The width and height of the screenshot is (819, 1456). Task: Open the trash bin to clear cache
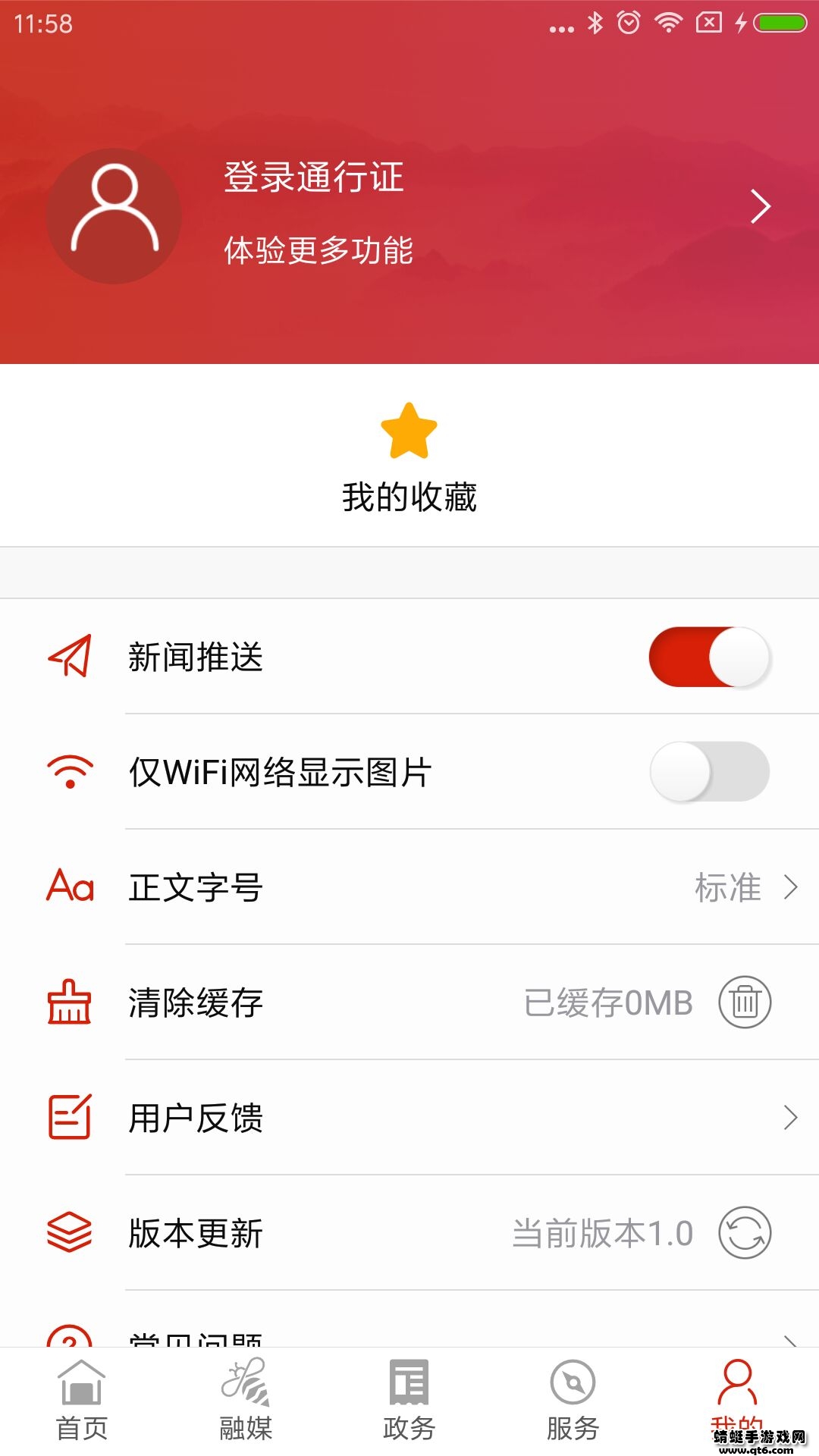pos(745,1003)
